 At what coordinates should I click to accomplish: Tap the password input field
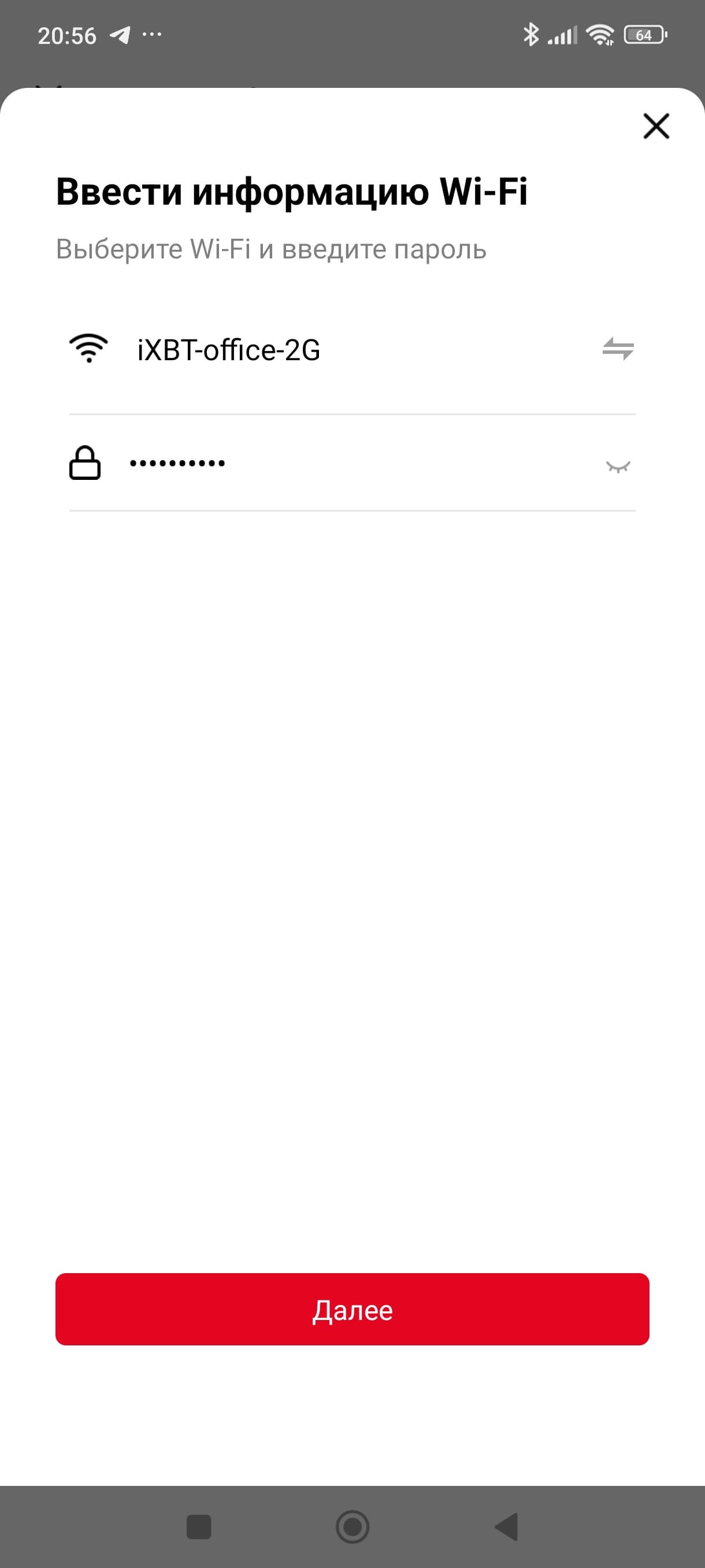[353, 464]
